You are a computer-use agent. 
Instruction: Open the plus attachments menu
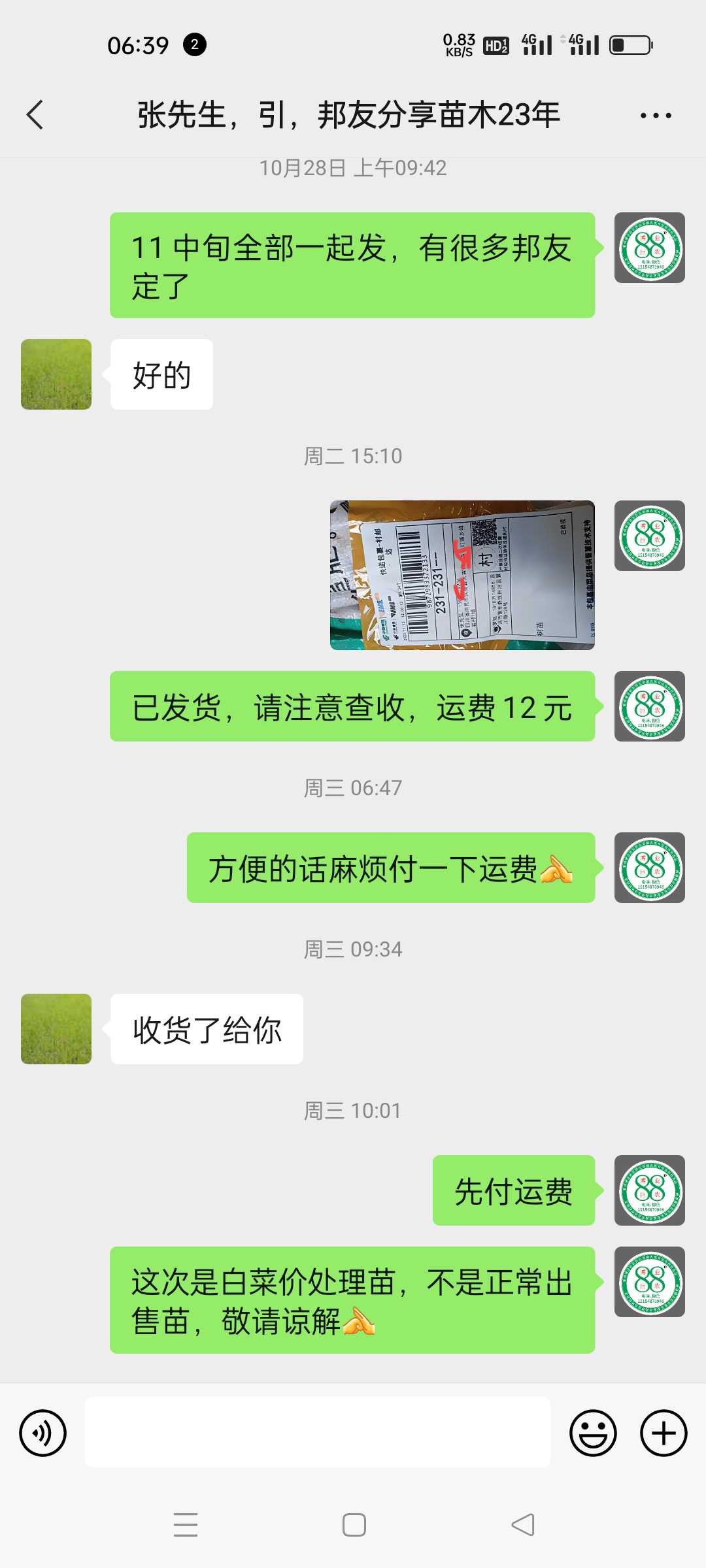[x=664, y=1433]
